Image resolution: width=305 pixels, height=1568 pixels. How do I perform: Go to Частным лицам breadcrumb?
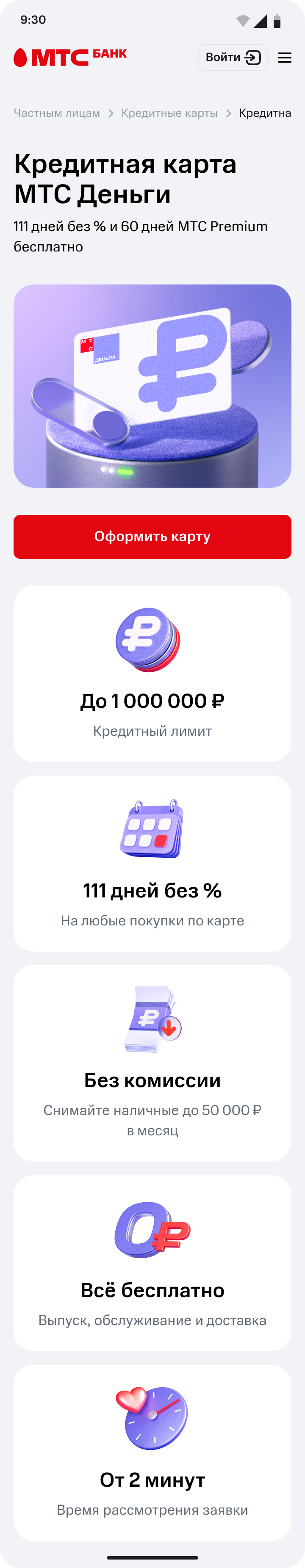[x=57, y=113]
